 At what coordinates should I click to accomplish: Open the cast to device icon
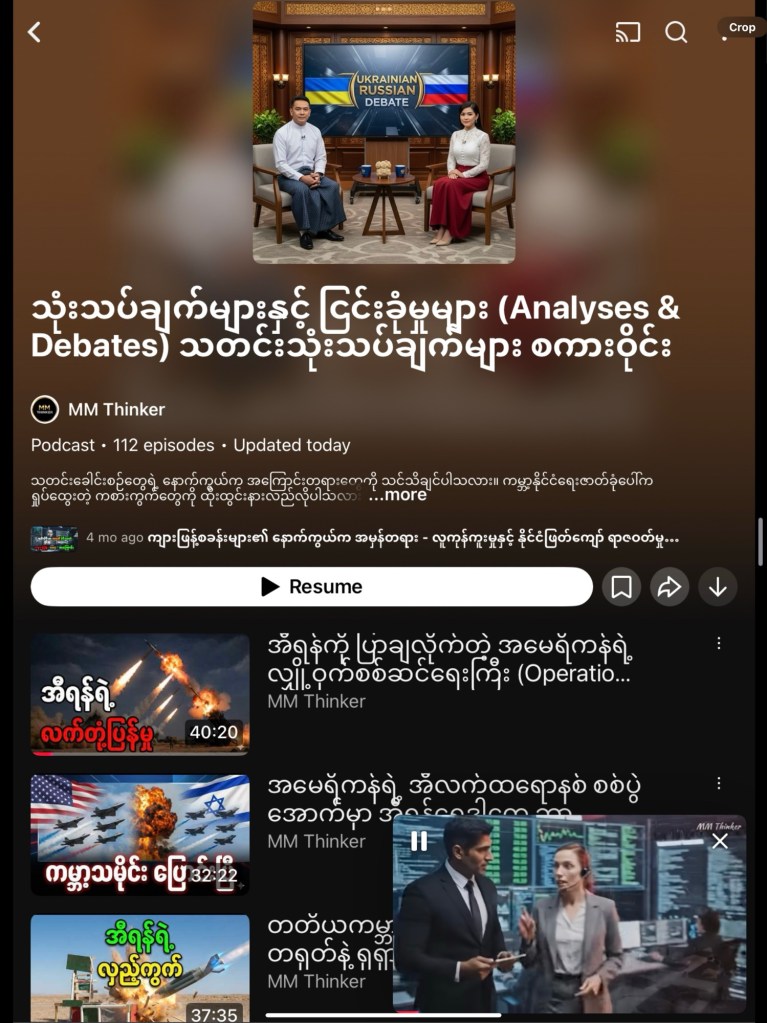click(x=627, y=32)
